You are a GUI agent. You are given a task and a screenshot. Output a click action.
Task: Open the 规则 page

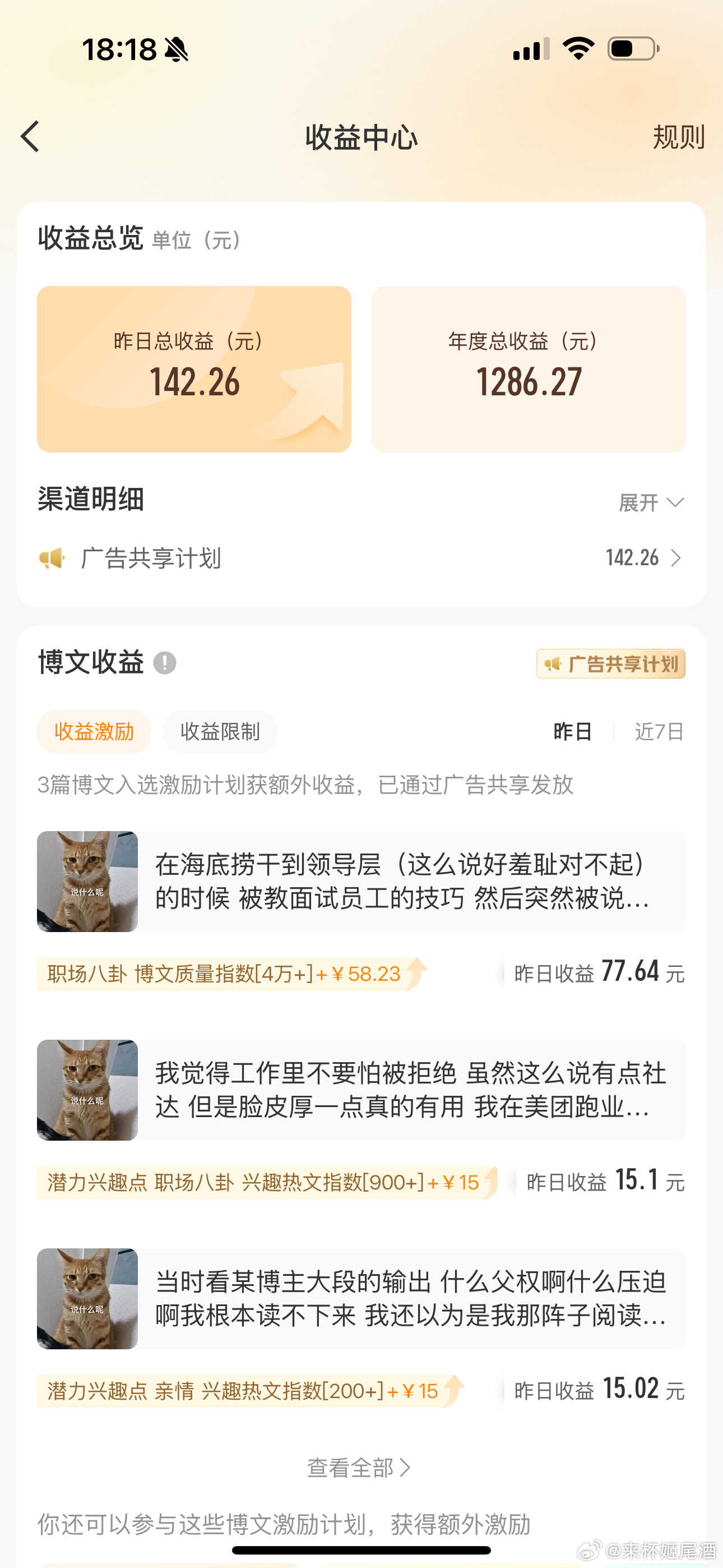click(678, 137)
